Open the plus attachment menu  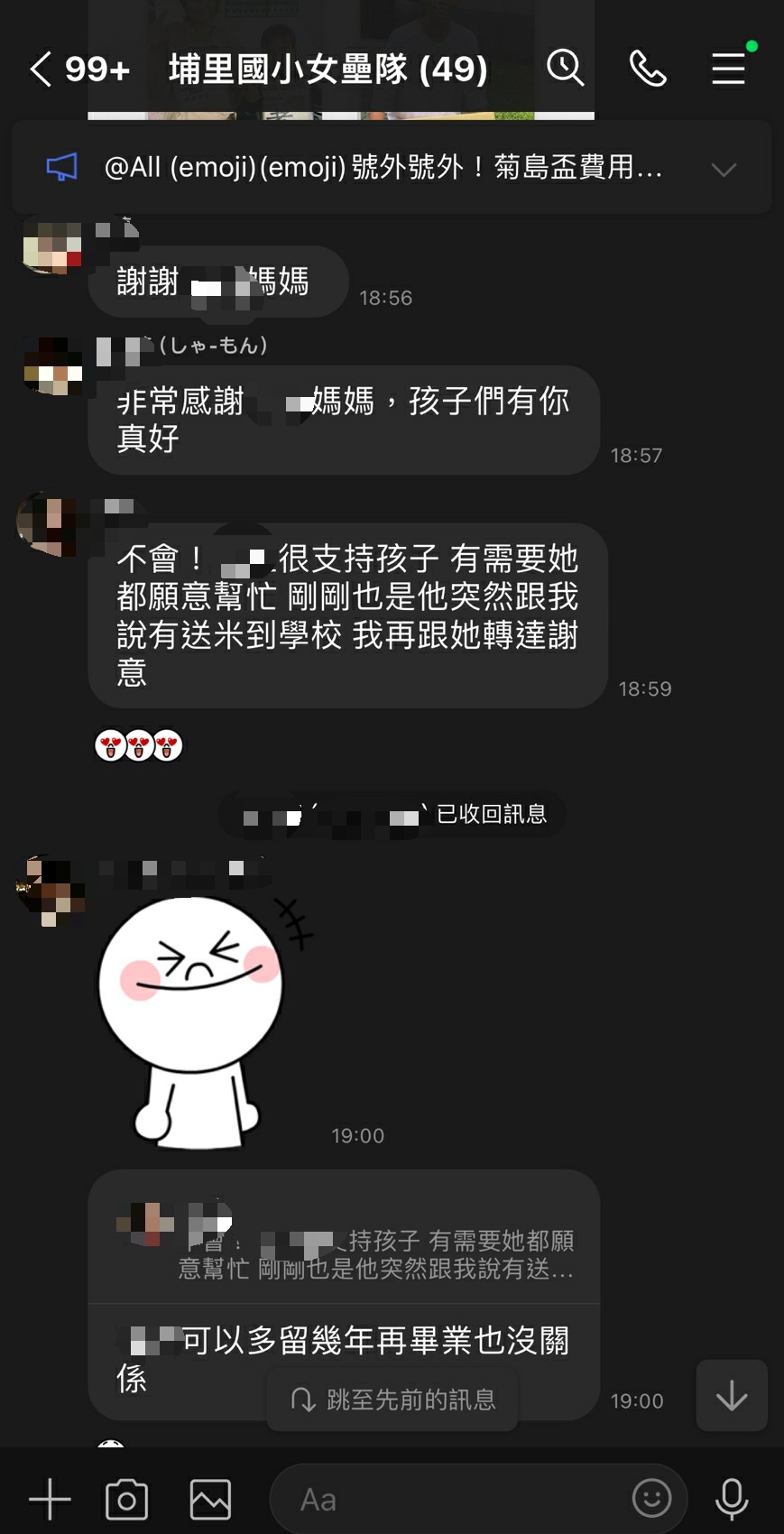tap(50, 1500)
